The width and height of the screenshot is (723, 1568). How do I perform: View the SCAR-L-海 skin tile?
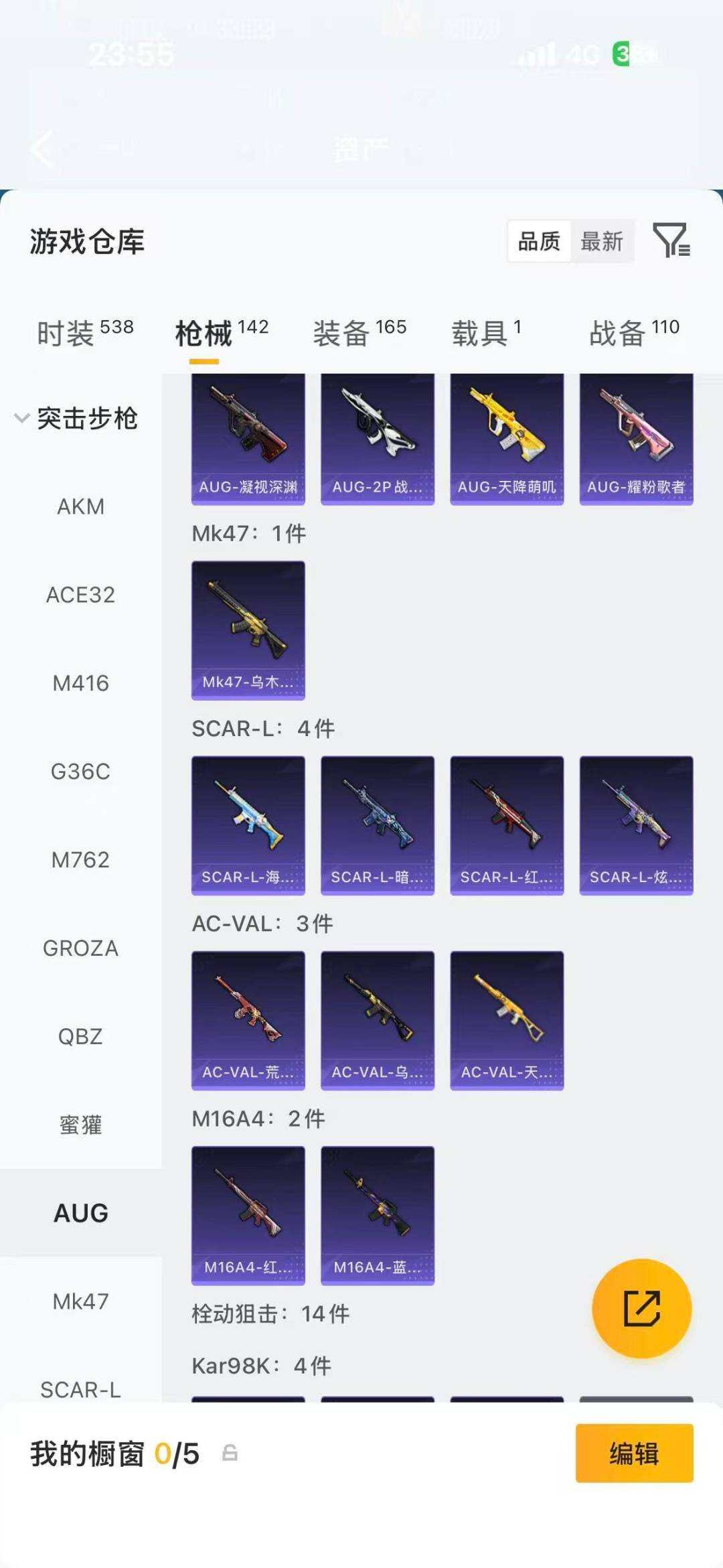[248, 825]
